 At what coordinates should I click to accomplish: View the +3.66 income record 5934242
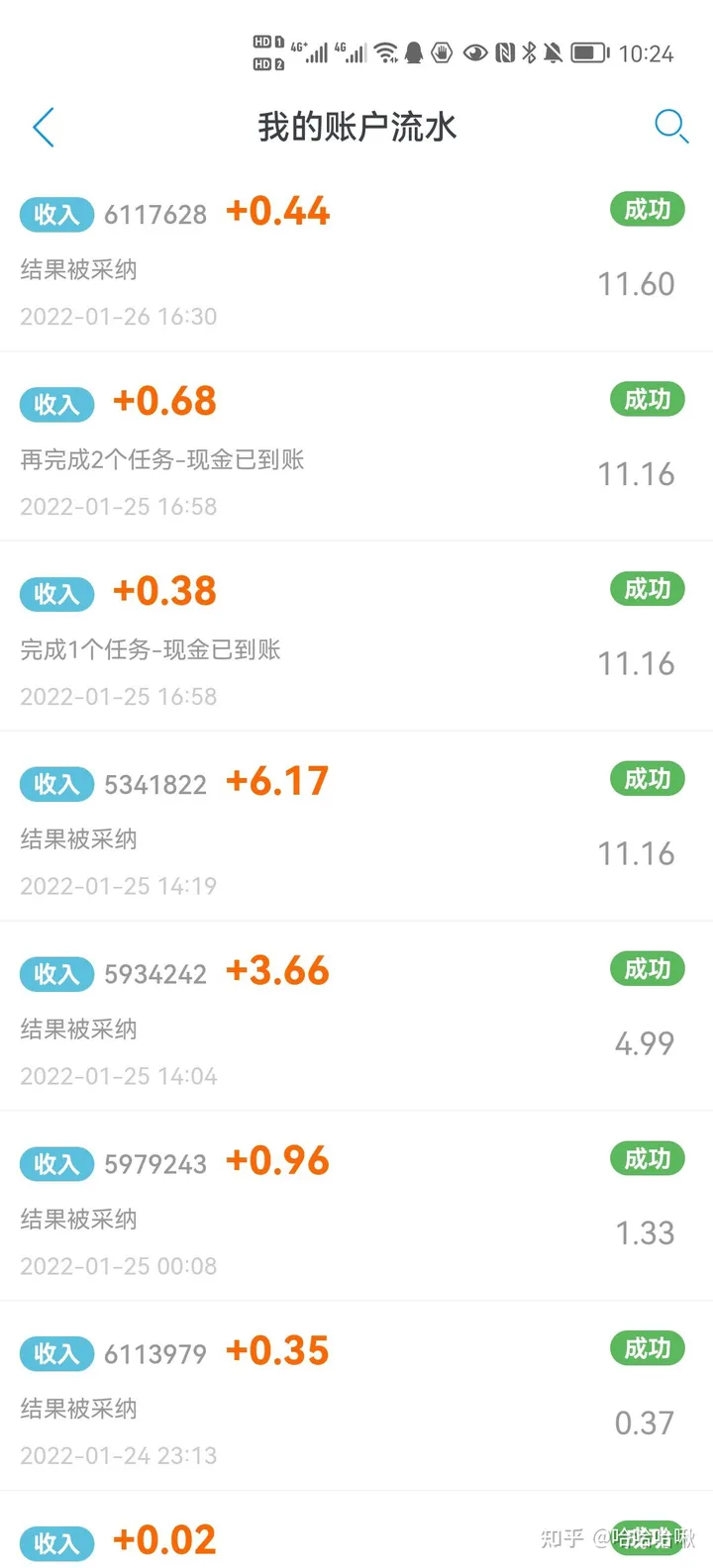356,1018
